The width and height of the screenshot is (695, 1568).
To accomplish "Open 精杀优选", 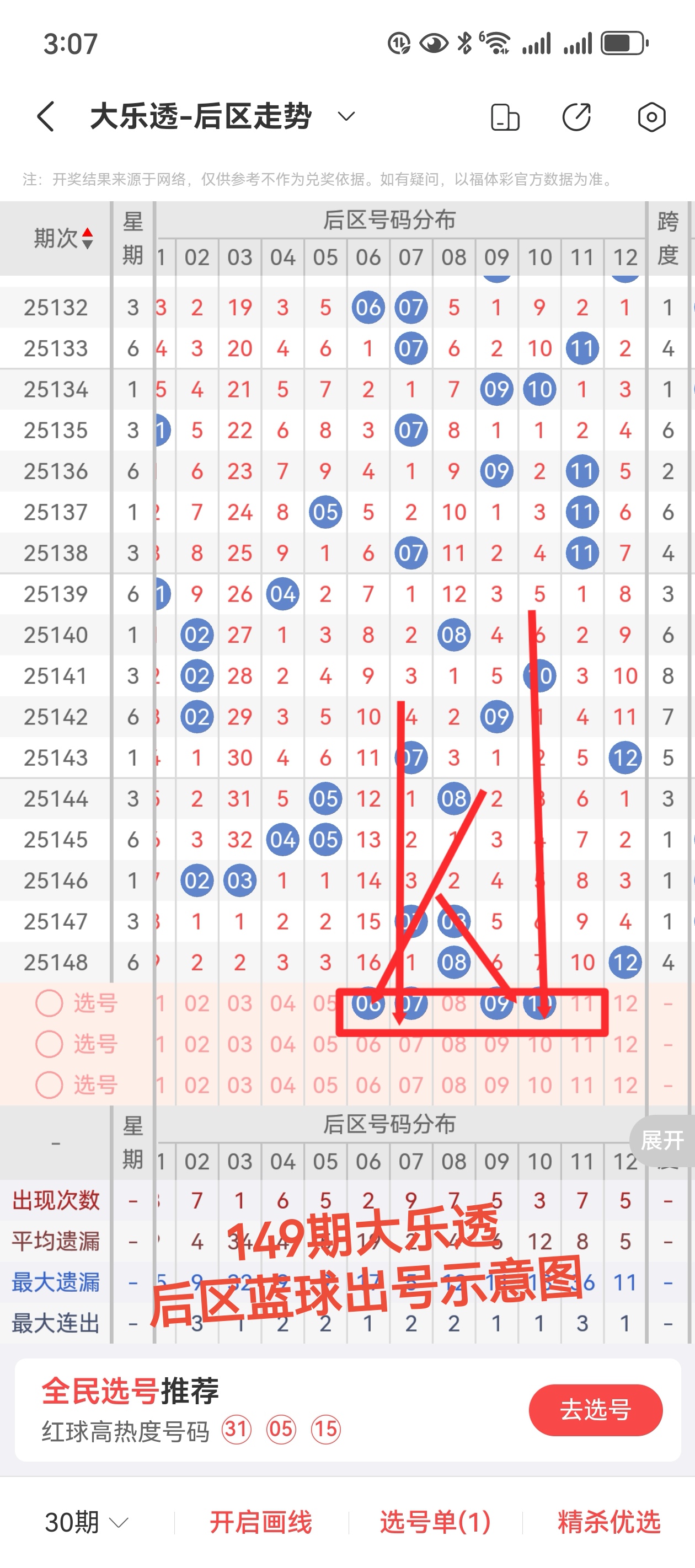I will 608,1522.
